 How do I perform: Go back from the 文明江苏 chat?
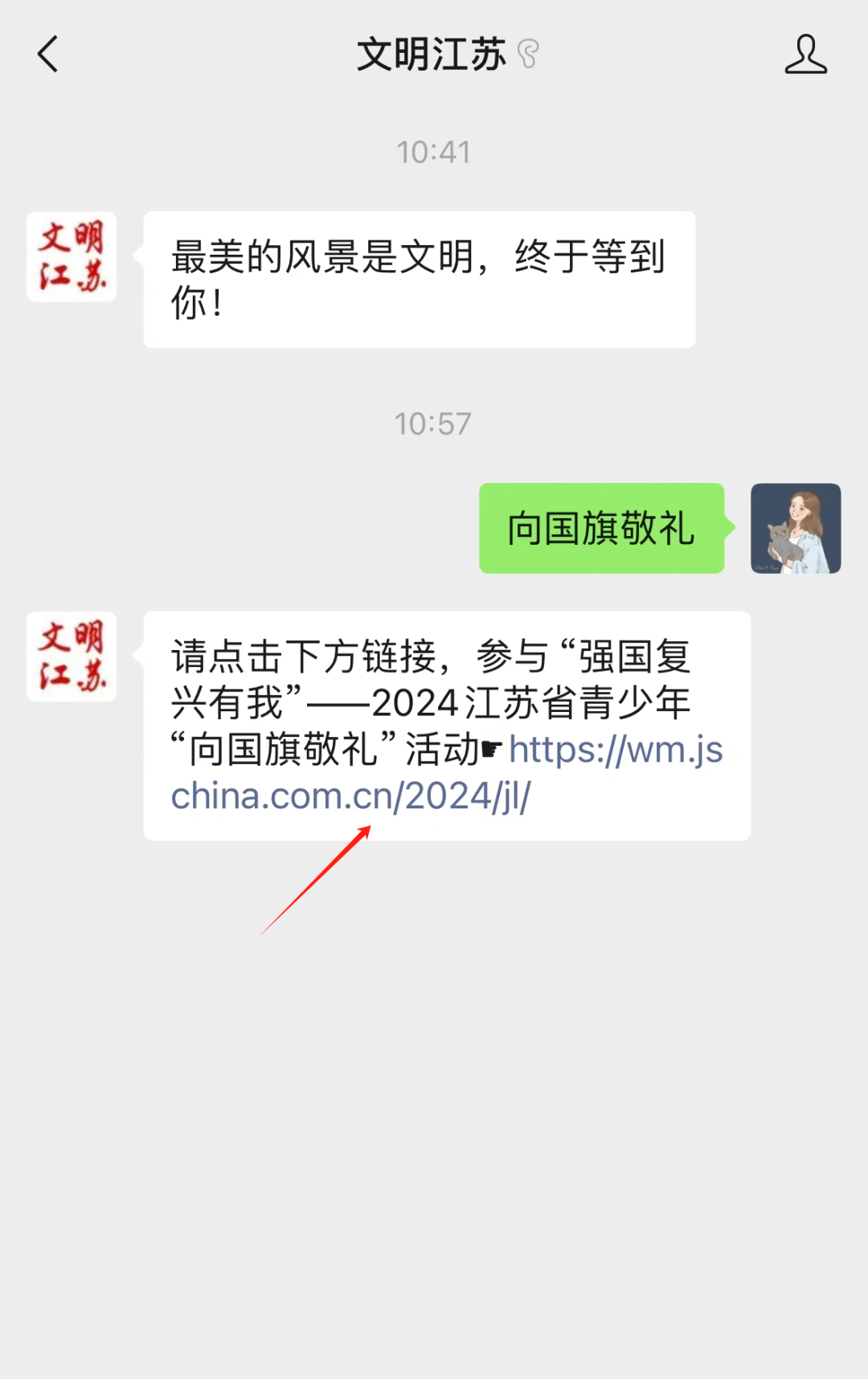[x=48, y=55]
